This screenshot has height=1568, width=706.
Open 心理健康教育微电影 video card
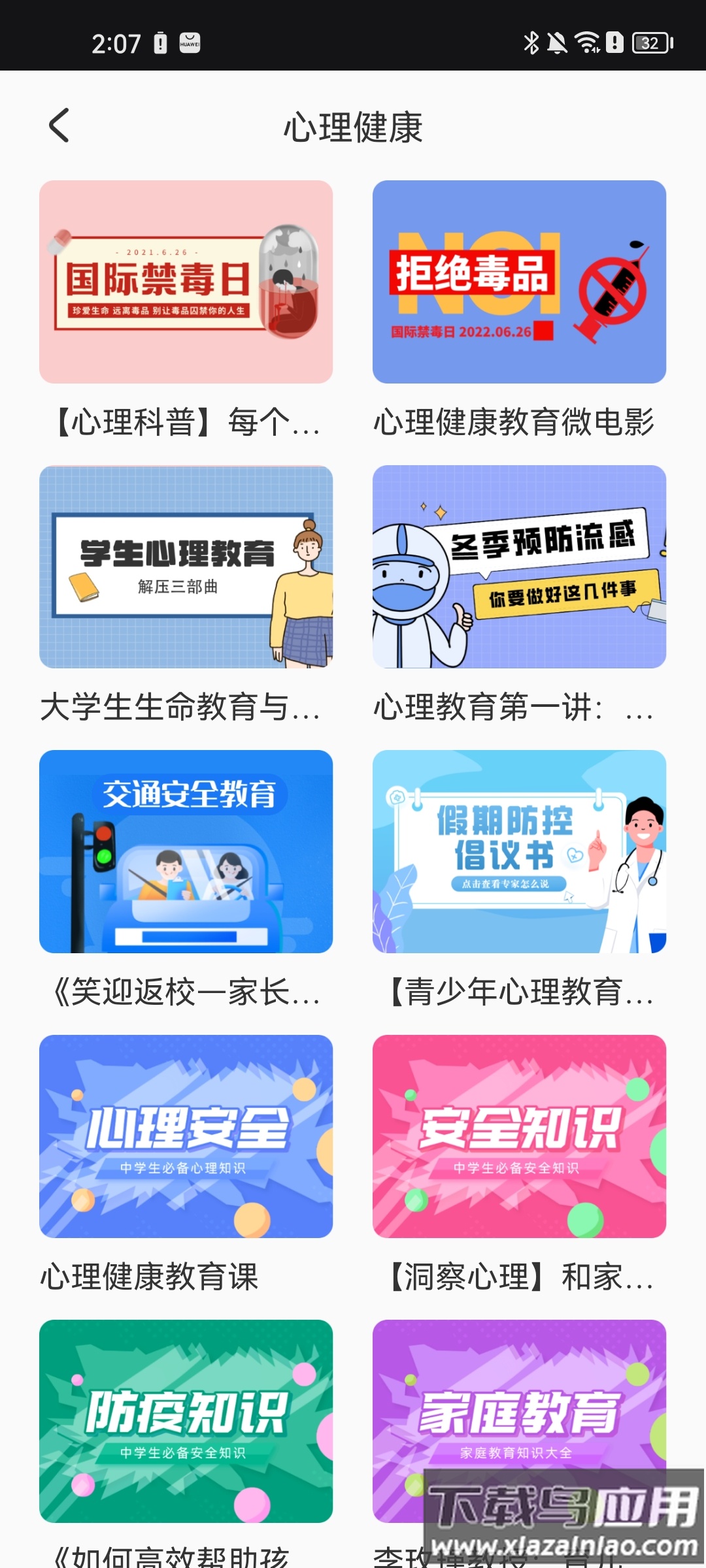coord(519,282)
